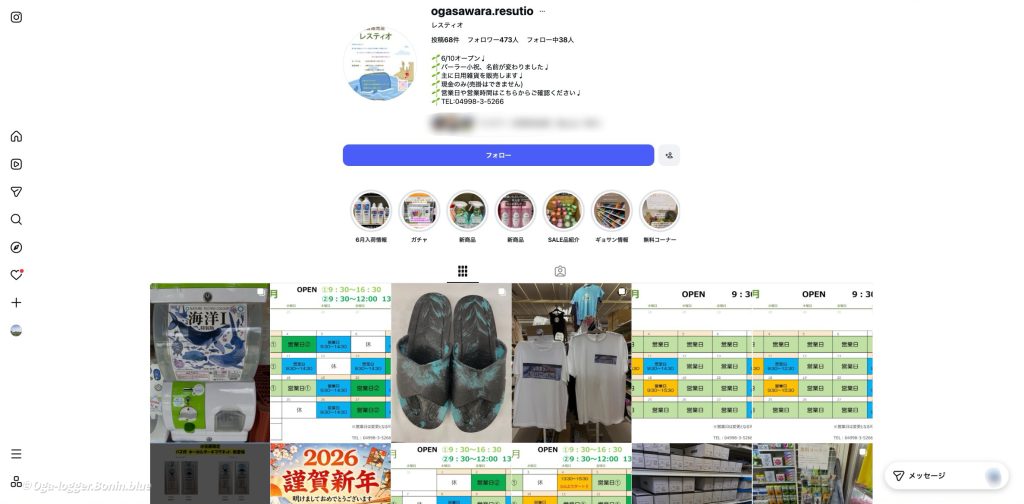1024x504 pixels.
Task: Tap the blue フォロー follow button
Action: (498, 155)
